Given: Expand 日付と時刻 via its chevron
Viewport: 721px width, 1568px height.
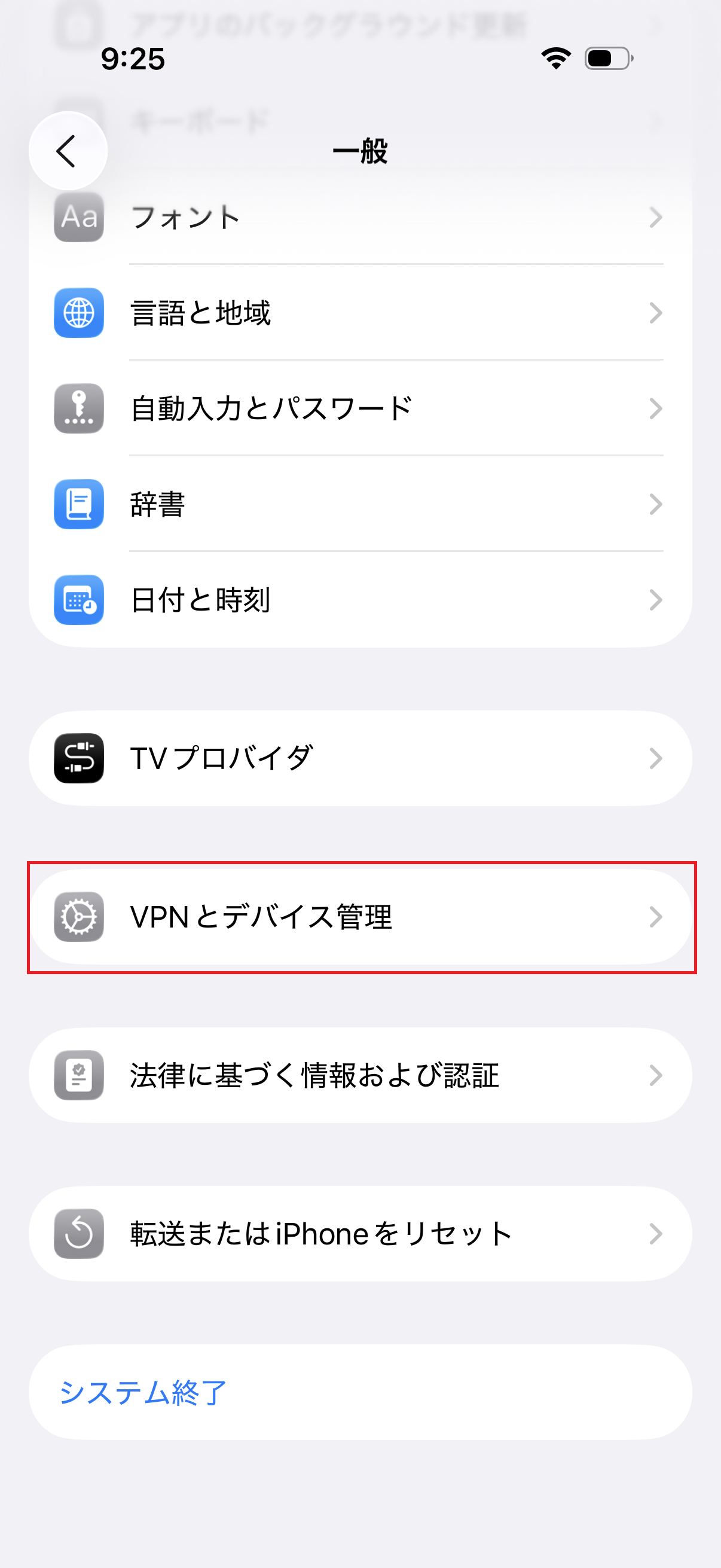Looking at the screenshot, I should pyautogui.click(x=656, y=600).
